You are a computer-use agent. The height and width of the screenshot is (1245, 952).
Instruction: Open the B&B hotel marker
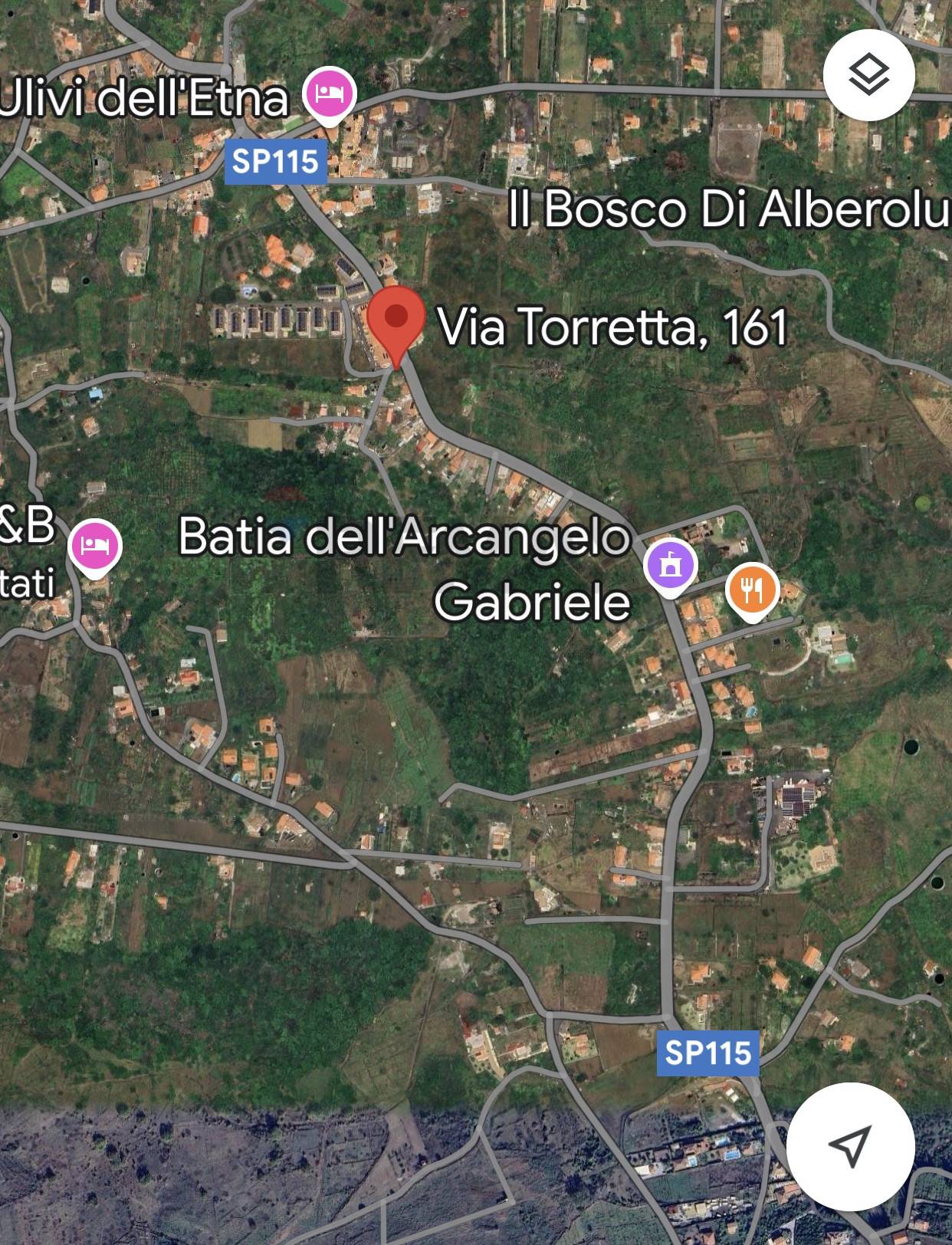tap(95, 546)
